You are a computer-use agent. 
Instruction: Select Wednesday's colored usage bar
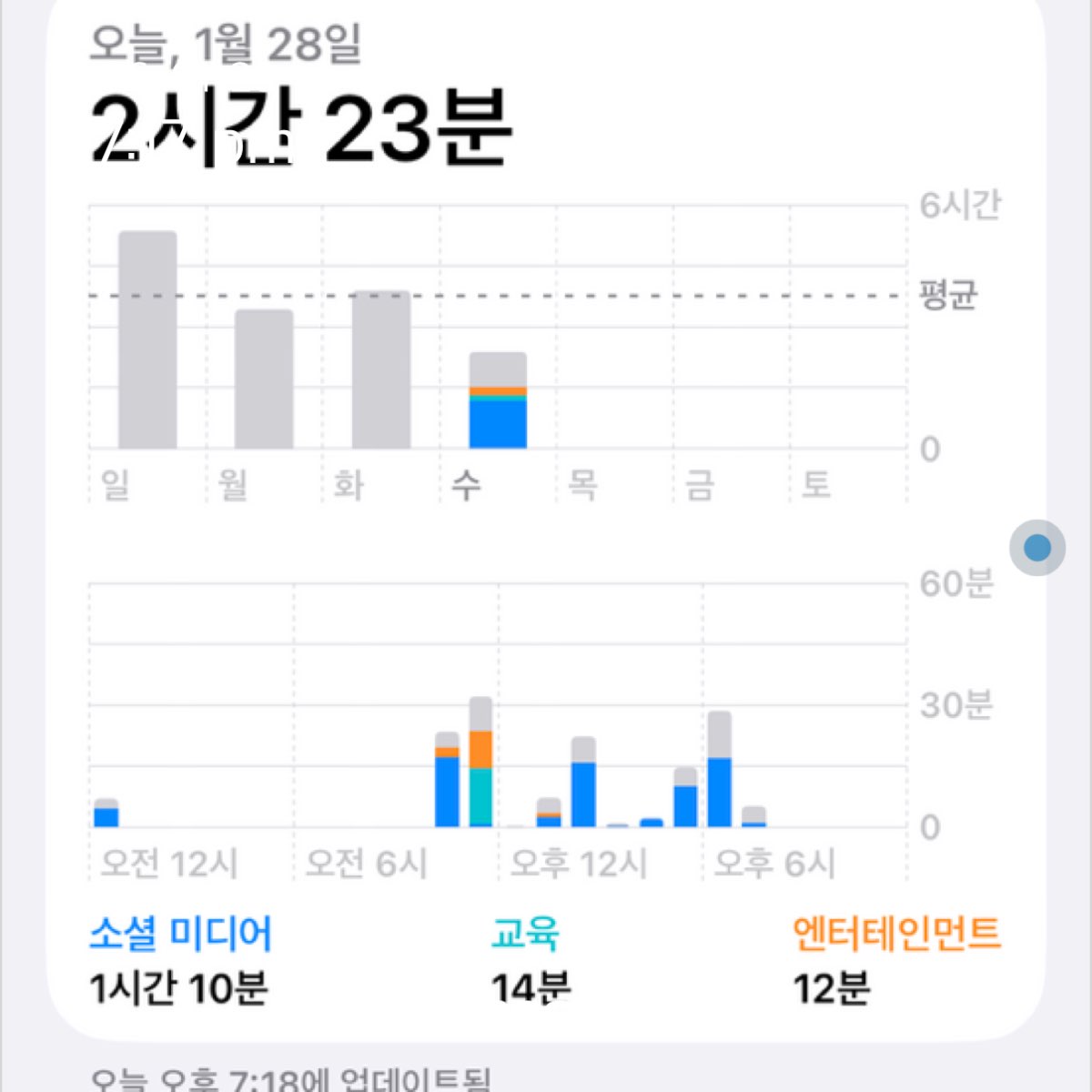tap(498, 402)
